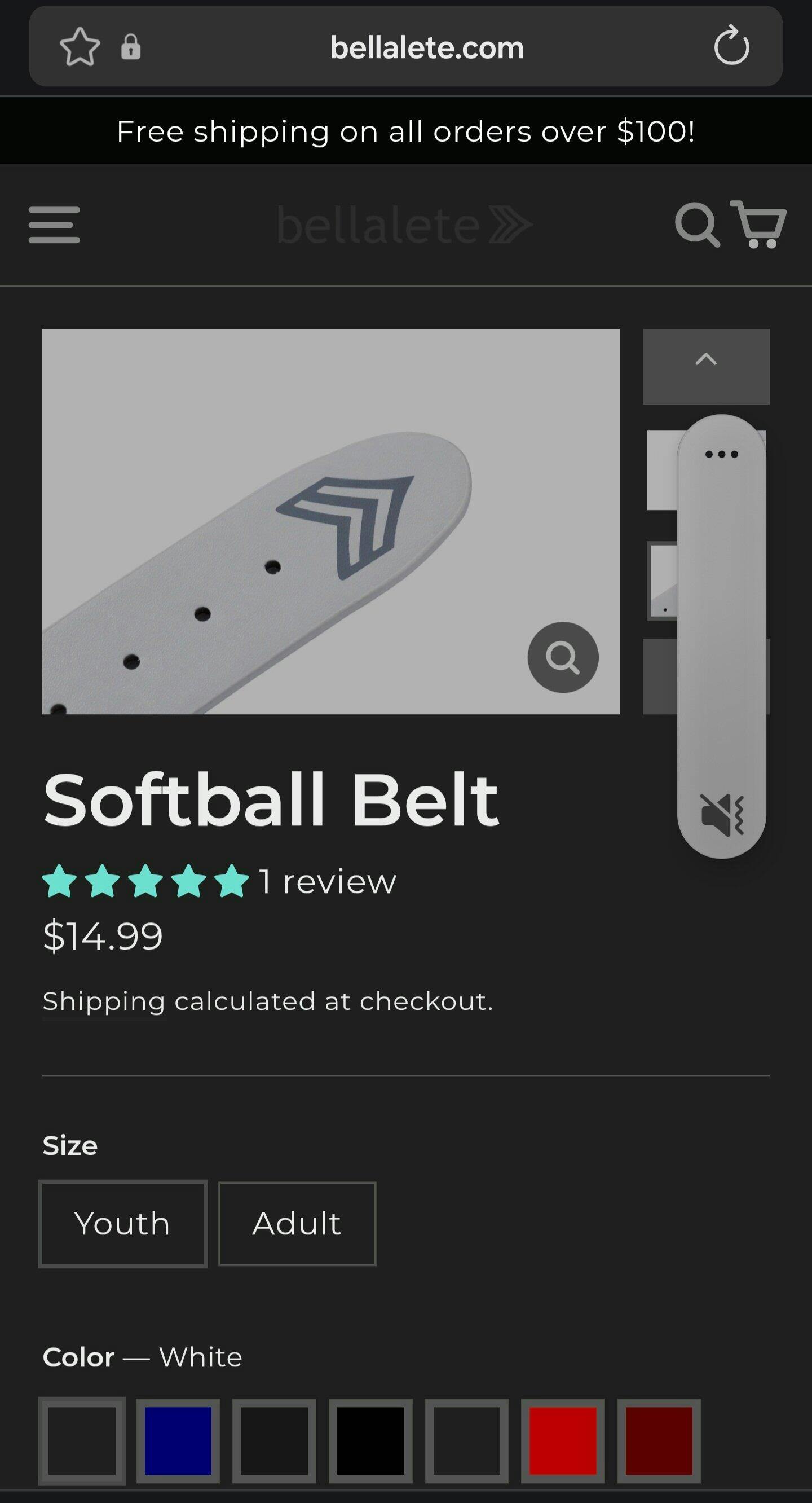The height and width of the screenshot is (1503, 812).
Task: Select the White color swatch
Action: click(x=82, y=1441)
